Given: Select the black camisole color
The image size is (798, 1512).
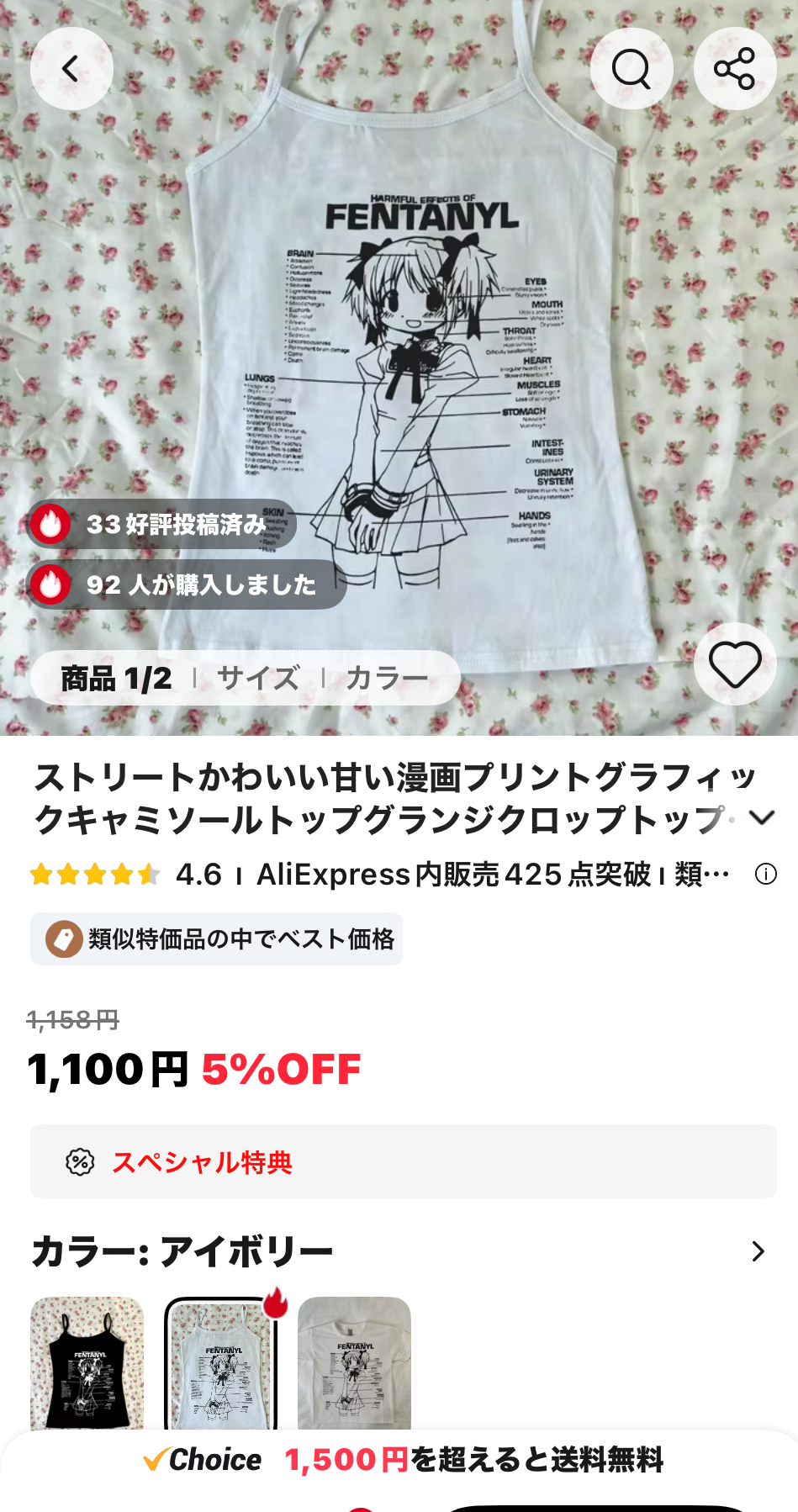Looking at the screenshot, I should (87, 1362).
